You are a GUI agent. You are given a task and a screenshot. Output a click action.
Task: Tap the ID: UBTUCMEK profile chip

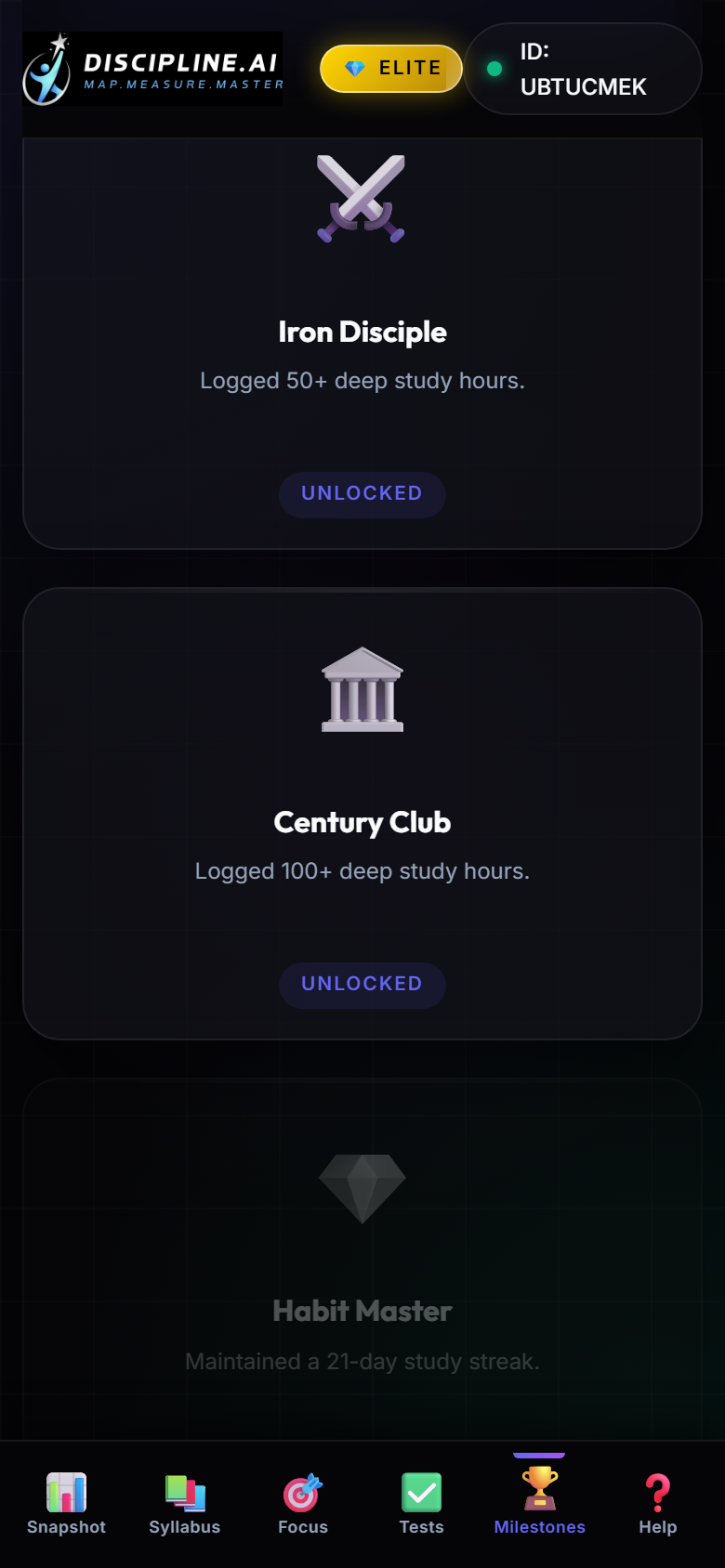pyautogui.click(x=583, y=69)
